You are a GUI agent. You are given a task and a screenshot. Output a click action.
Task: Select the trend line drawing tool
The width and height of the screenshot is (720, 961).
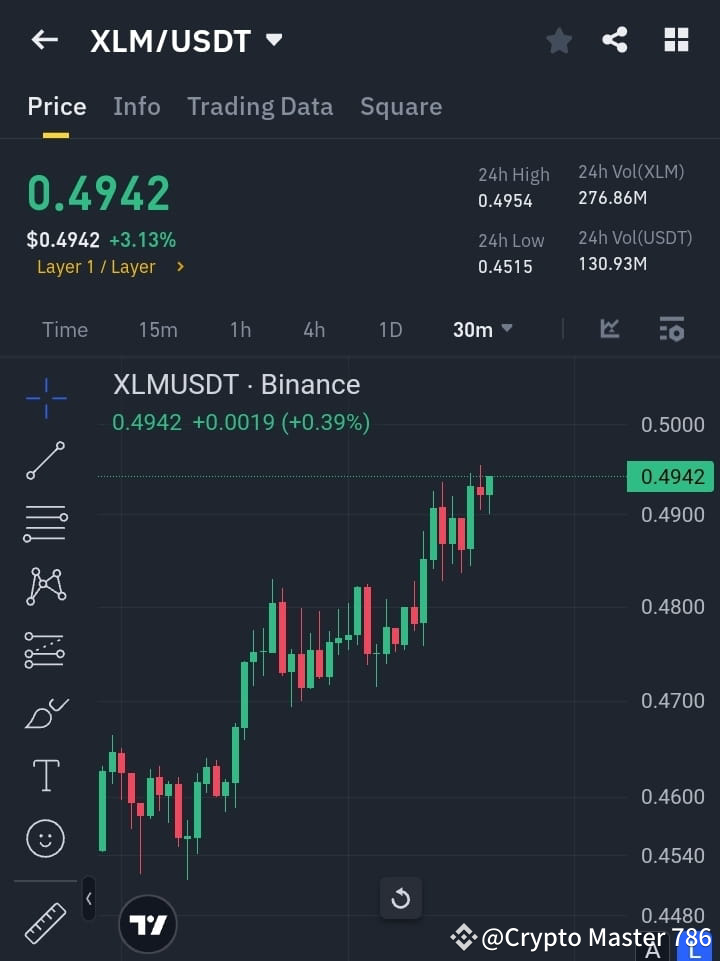pyautogui.click(x=44, y=461)
